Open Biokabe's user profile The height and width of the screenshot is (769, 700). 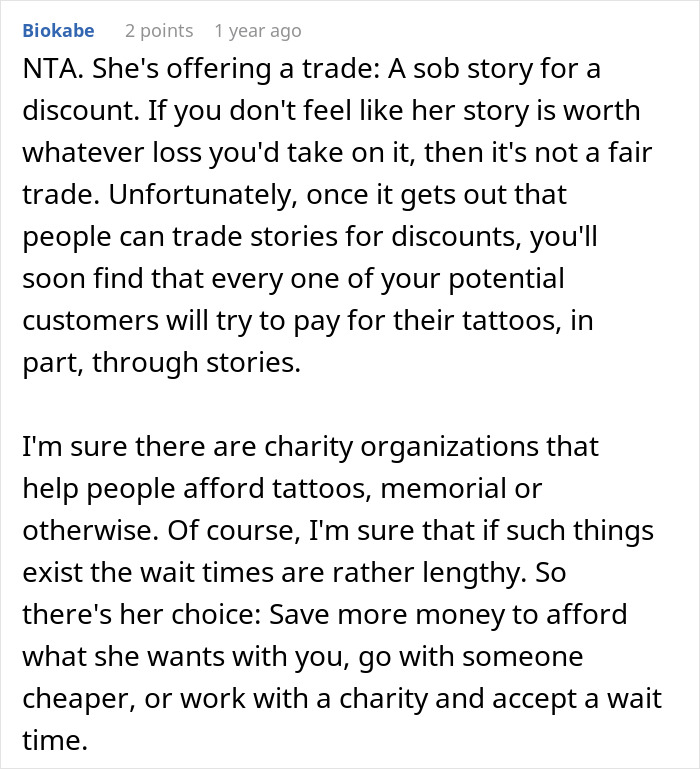click(x=58, y=30)
